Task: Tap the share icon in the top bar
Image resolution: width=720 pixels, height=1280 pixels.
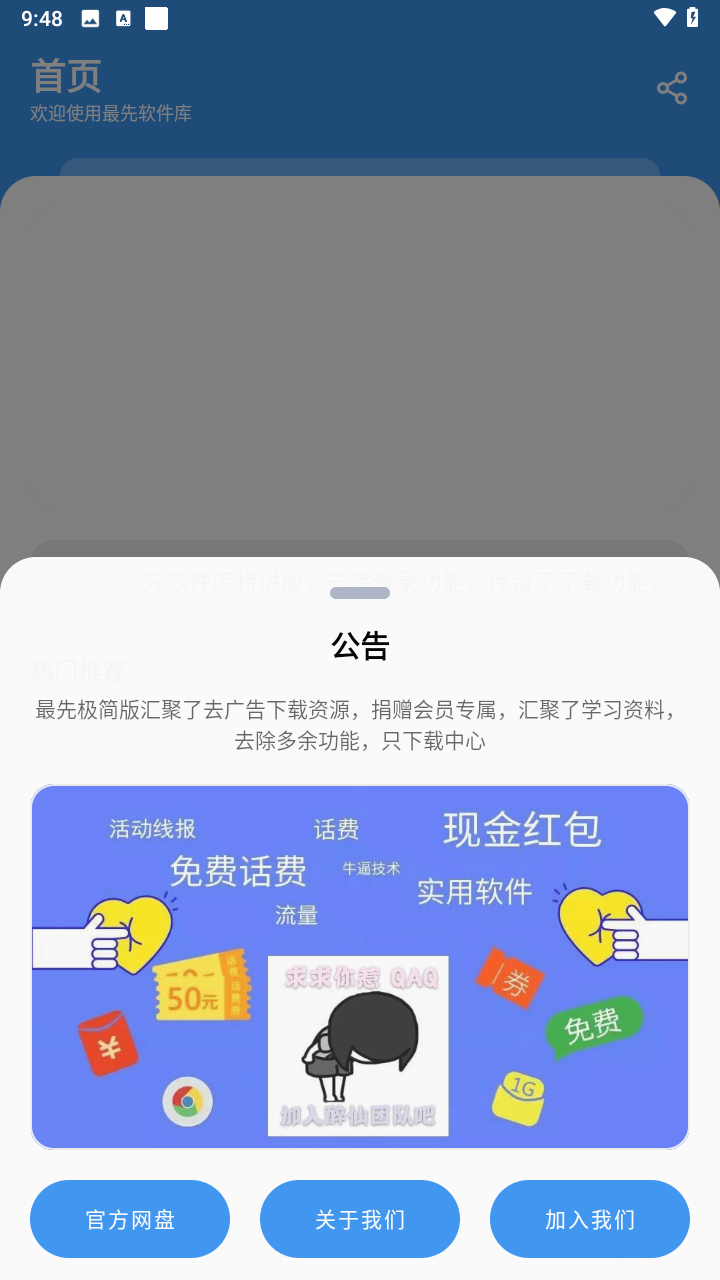Action: coord(672,88)
